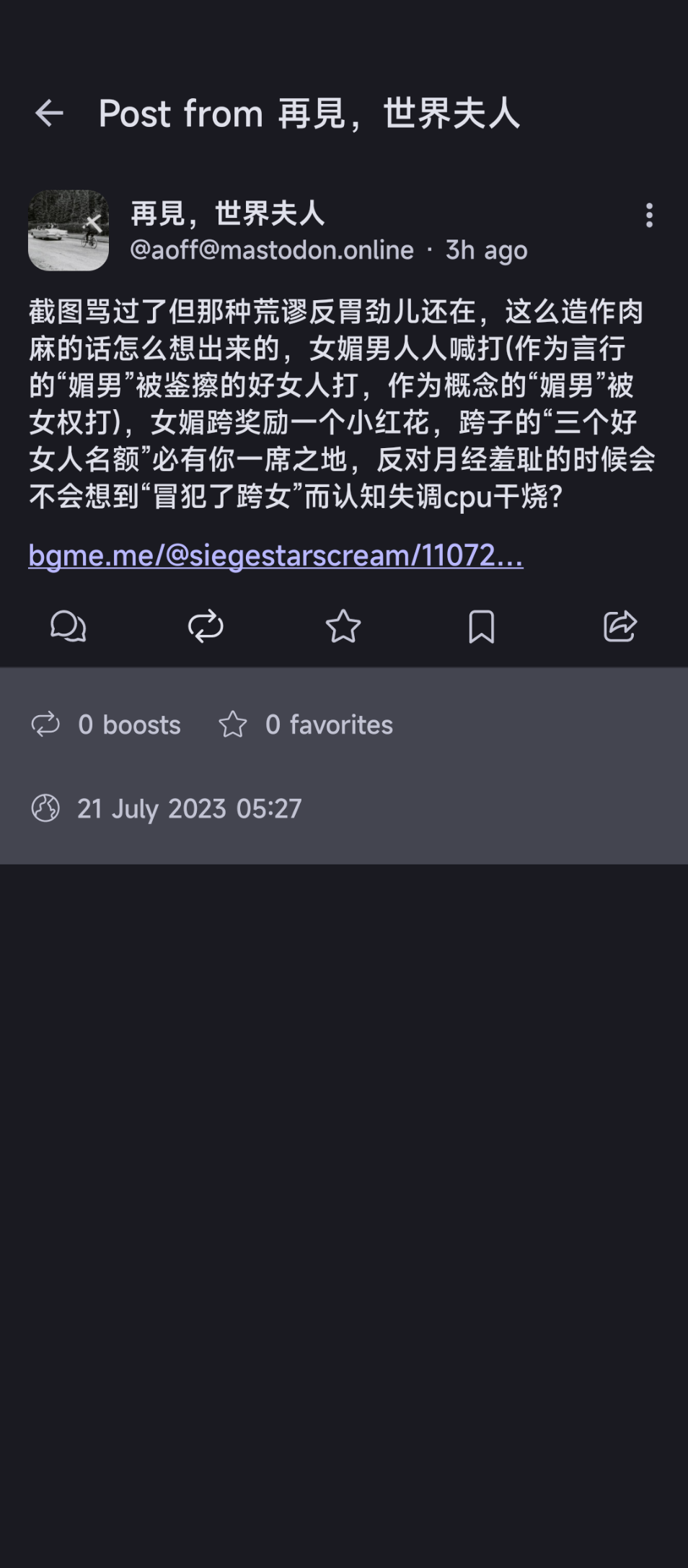This screenshot has width=688, height=1568.
Task: Open the post's three-dot overflow menu
Action: (x=649, y=215)
